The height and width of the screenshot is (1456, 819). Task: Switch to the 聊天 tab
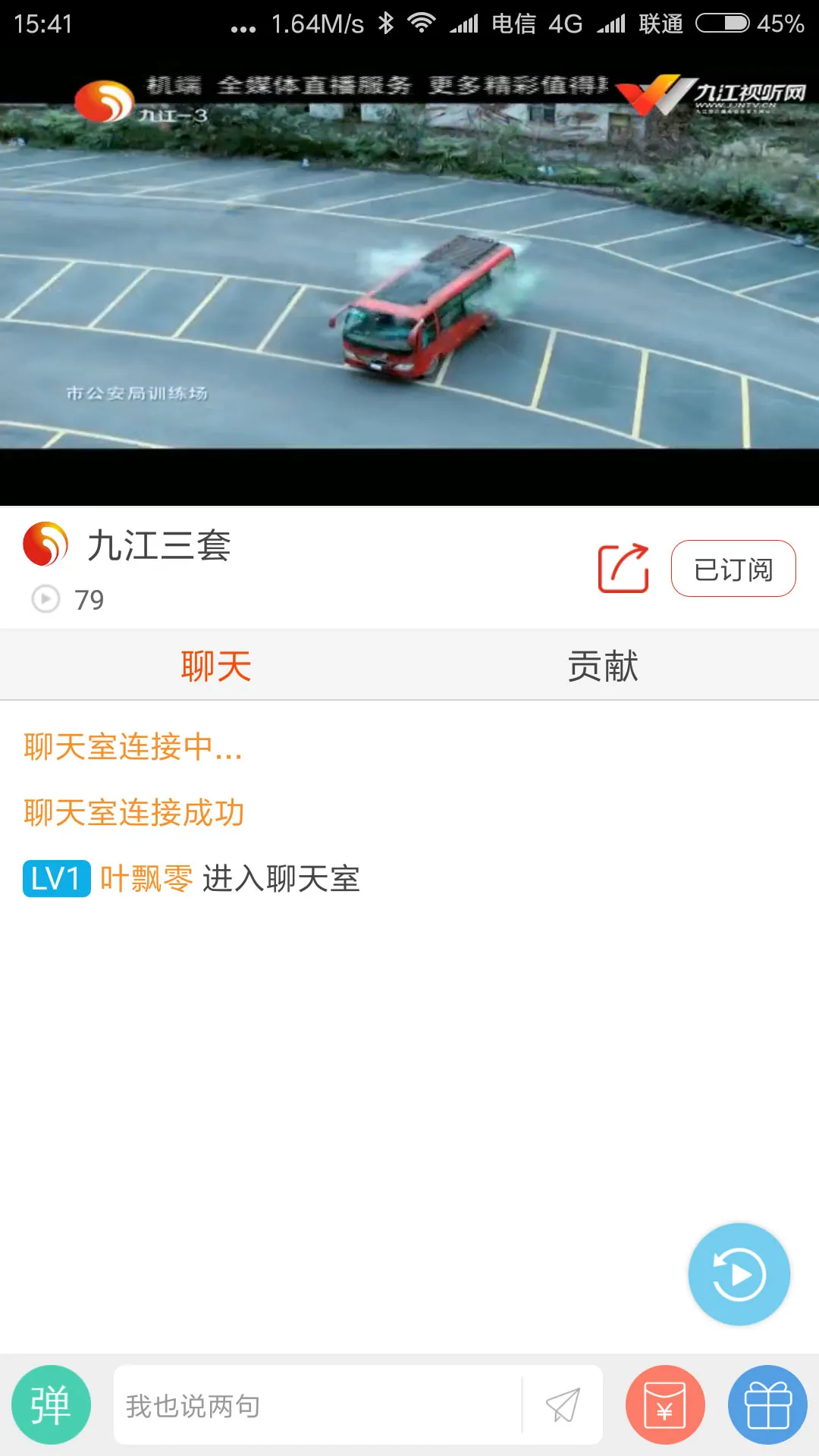[216, 666]
